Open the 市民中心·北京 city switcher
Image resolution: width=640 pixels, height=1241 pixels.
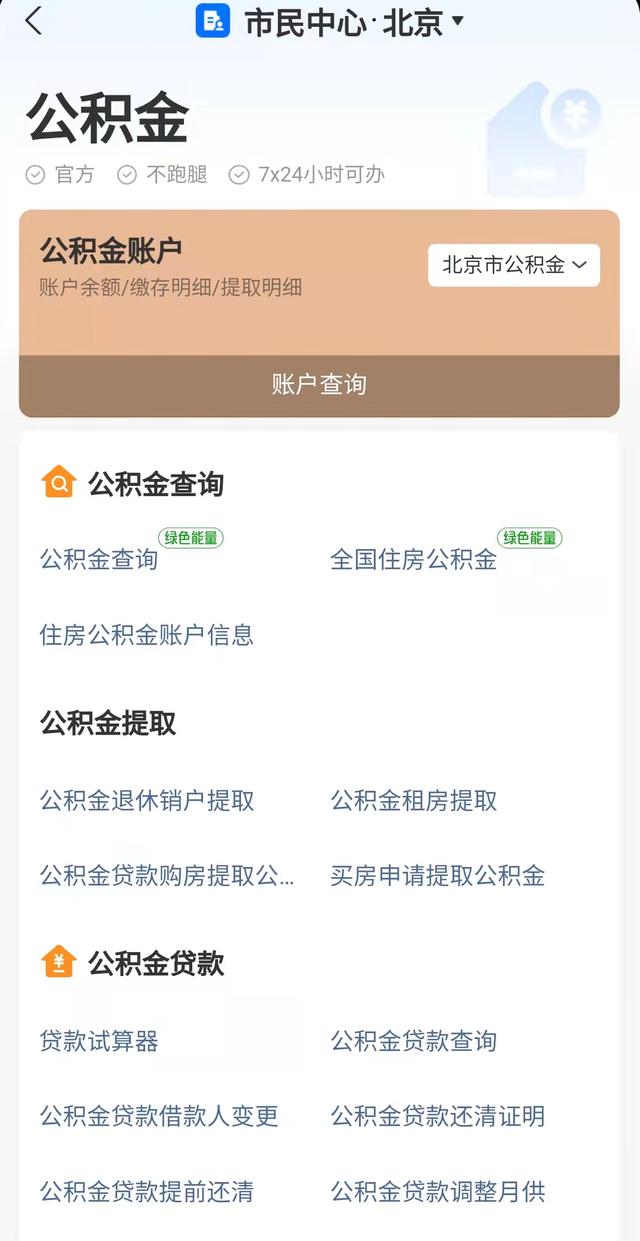(x=345, y=22)
